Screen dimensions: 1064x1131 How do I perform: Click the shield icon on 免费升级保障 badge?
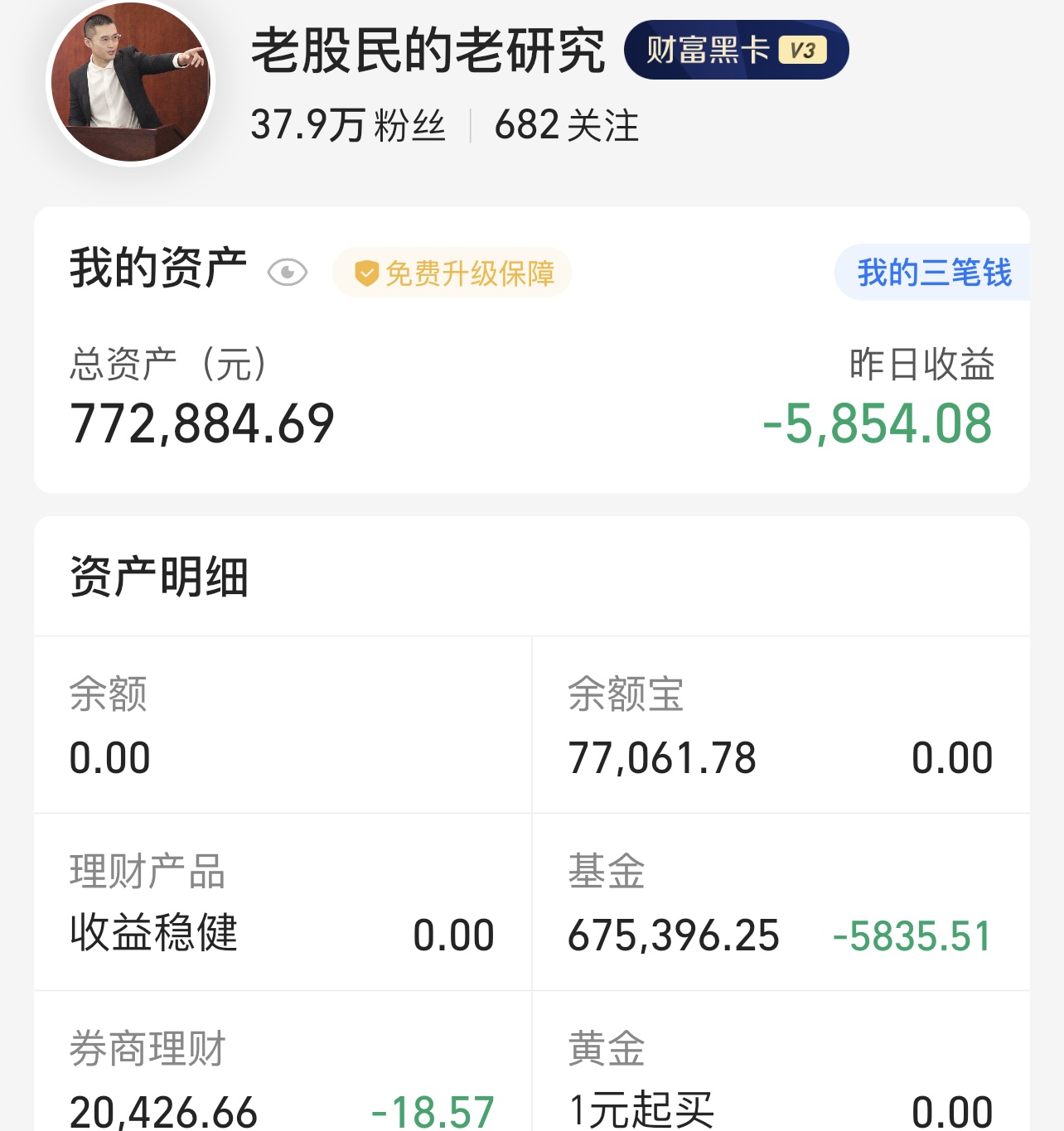367,271
